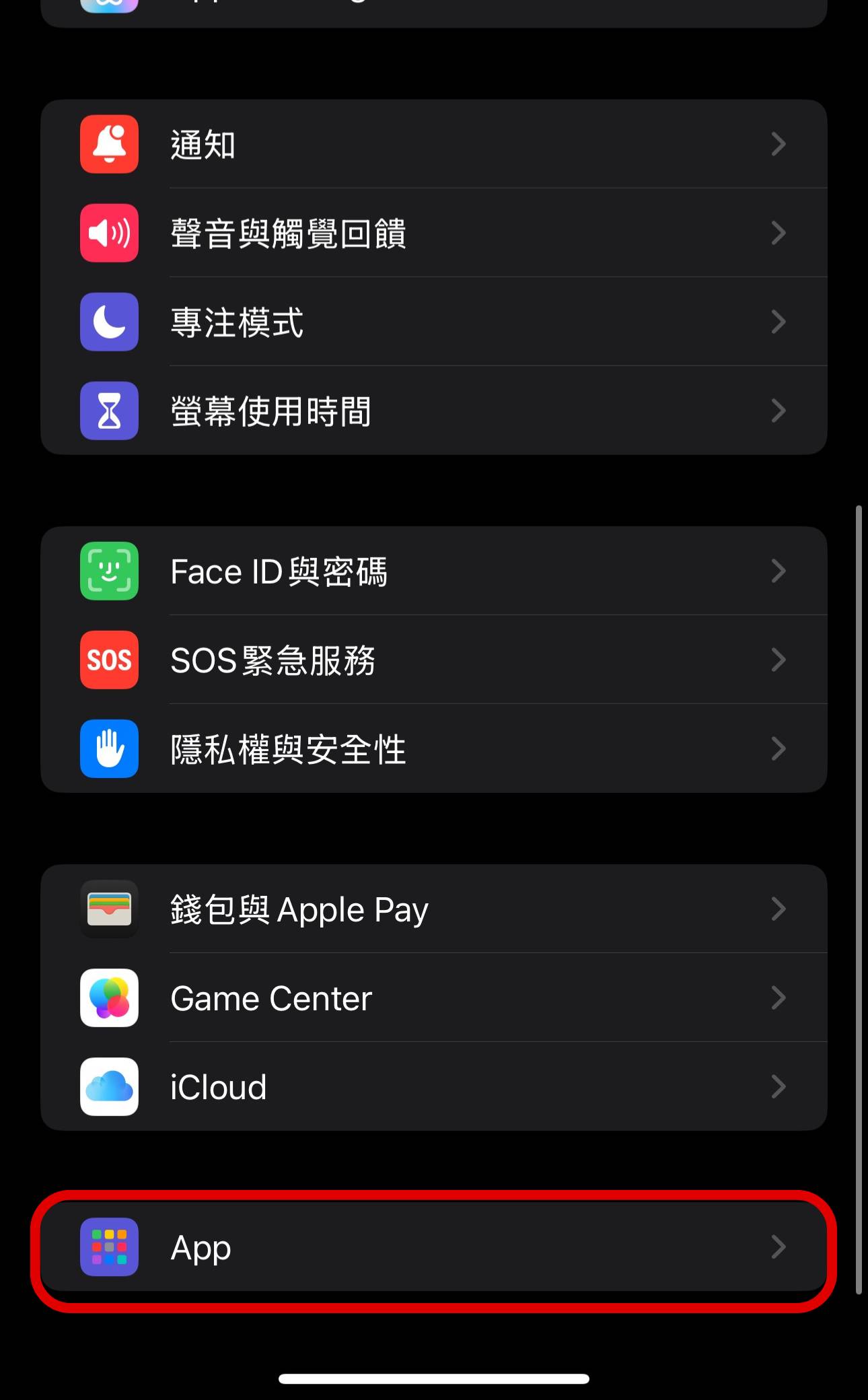The height and width of the screenshot is (1400, 868).
Task: Tap the Sounds & Haptics speaker icon
Action: [x=109, y=234]
